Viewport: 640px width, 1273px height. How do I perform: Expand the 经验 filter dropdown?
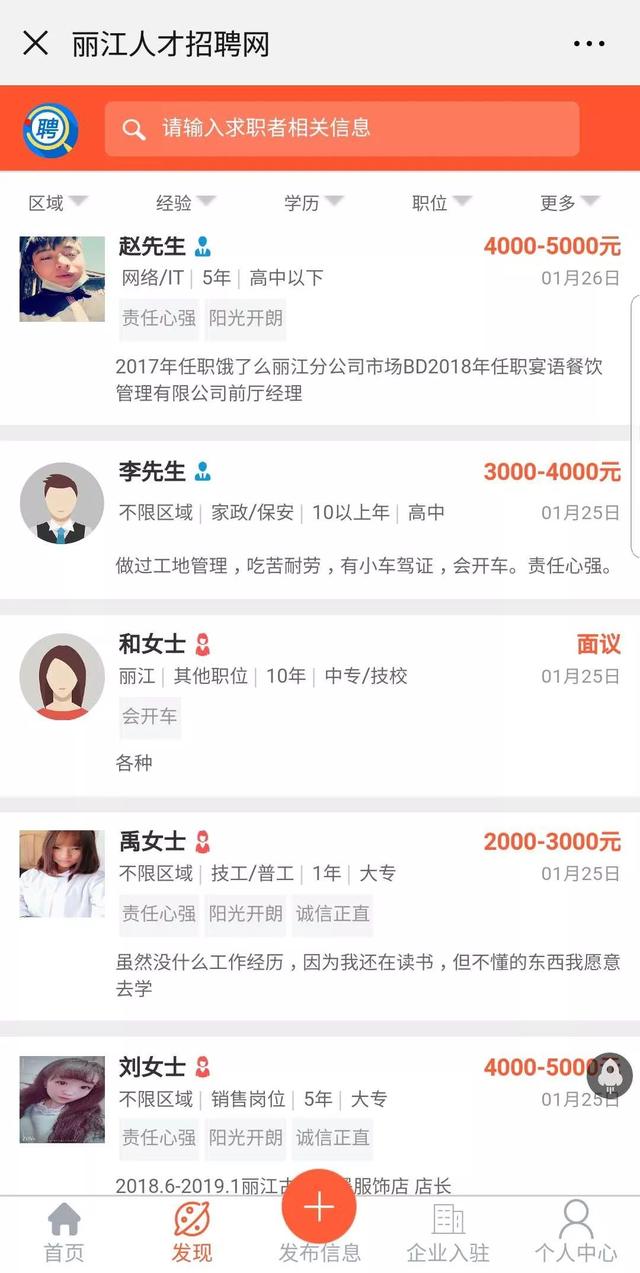pos(185,203)
